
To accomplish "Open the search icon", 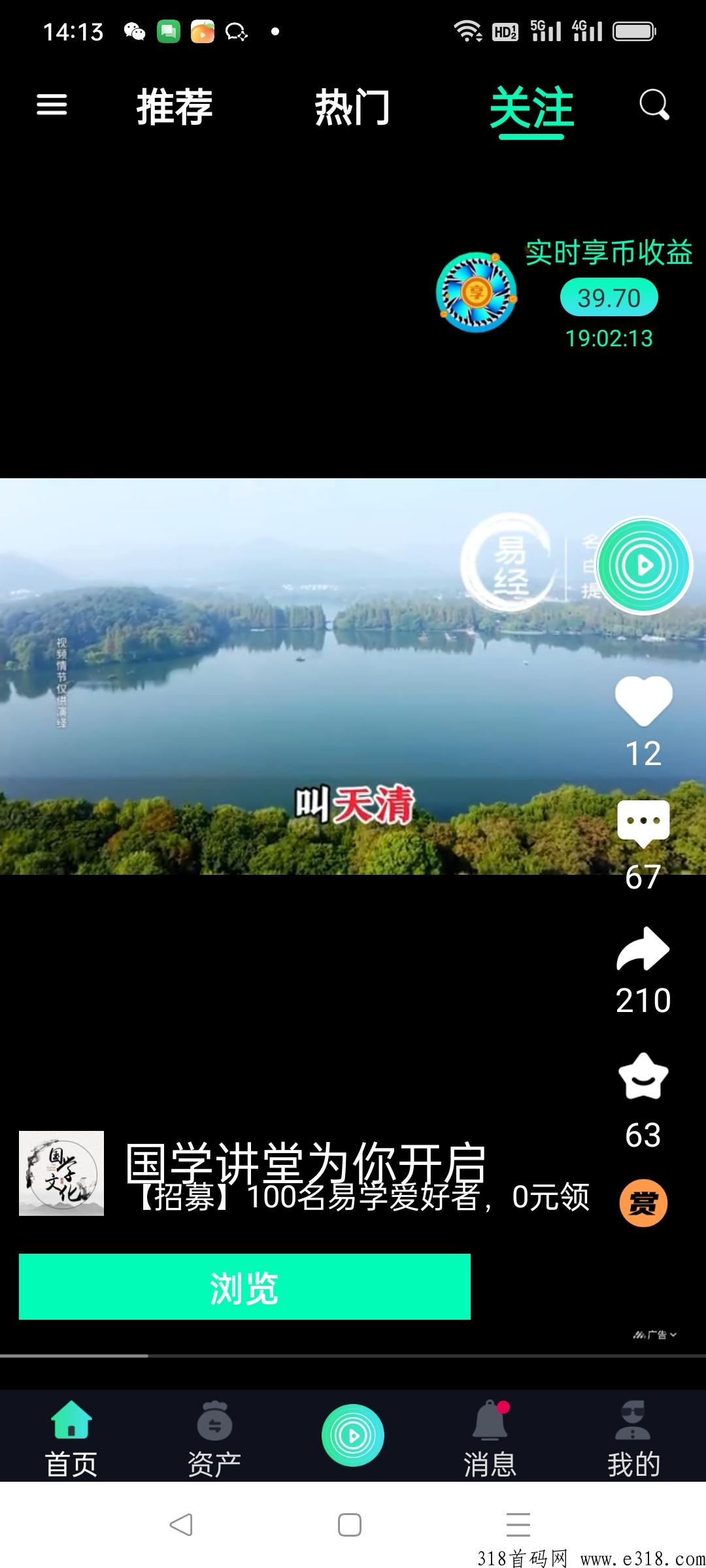I will click(x=654, y=105).
